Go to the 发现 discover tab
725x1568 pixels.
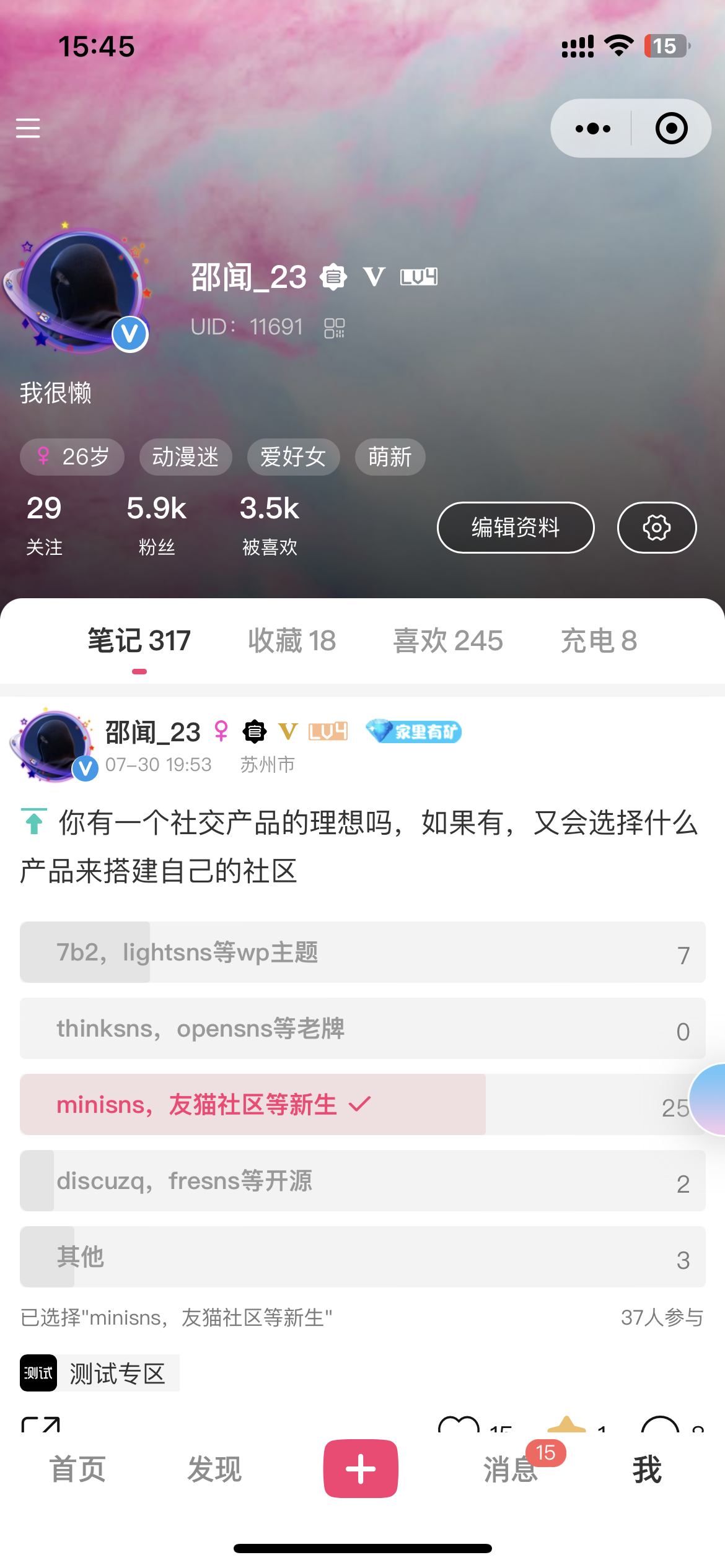tap(214, 1470)
